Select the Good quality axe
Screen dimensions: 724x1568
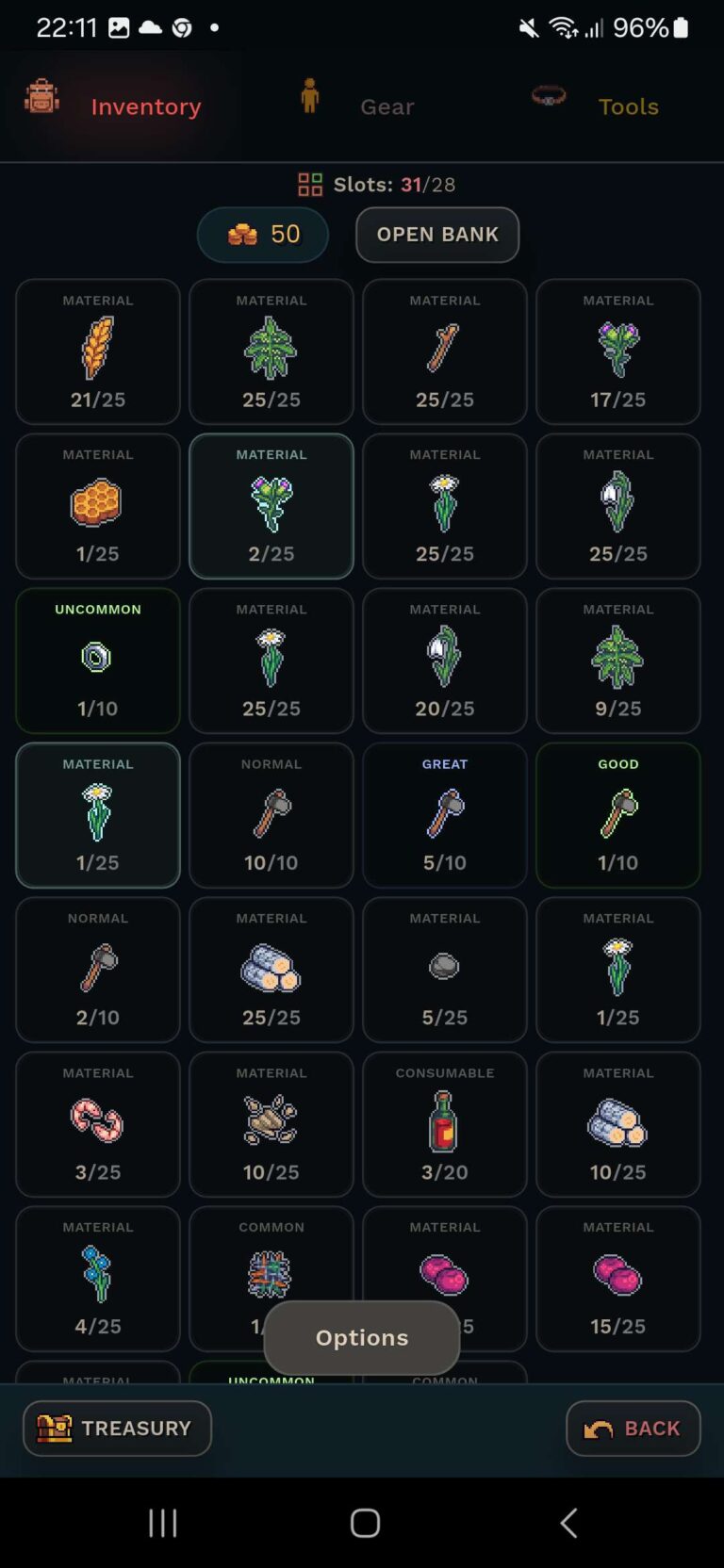(618, 815)
